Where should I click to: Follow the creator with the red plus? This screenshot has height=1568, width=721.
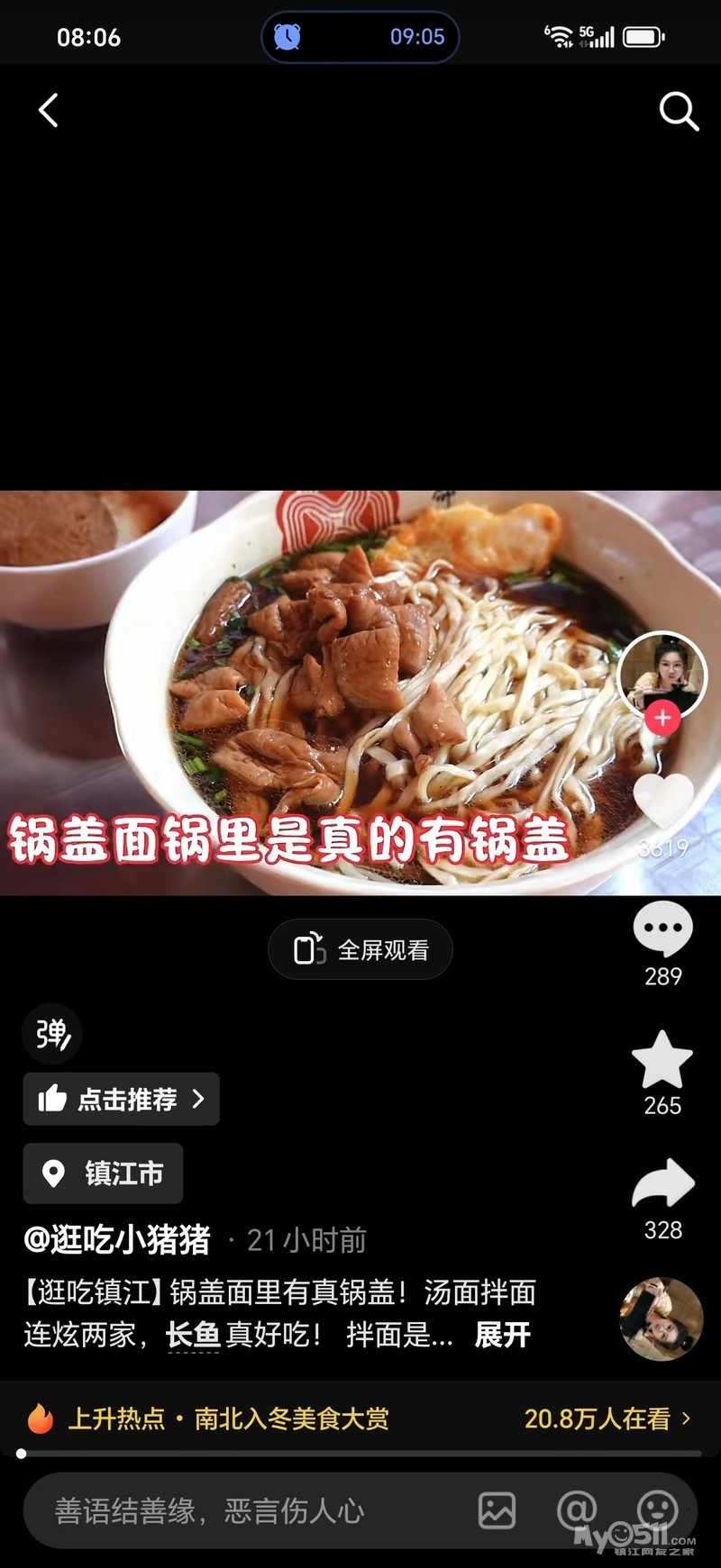point(662,718)
